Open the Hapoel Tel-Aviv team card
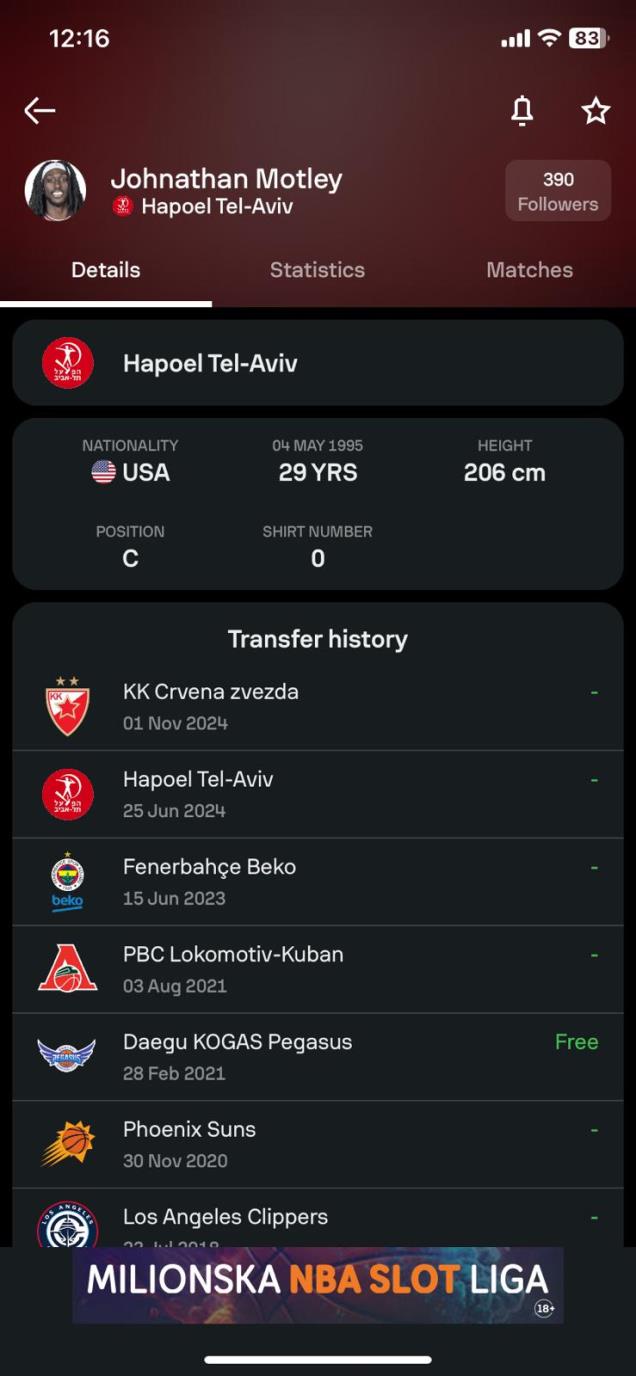The image size is (636, 1376). point(318,363)
